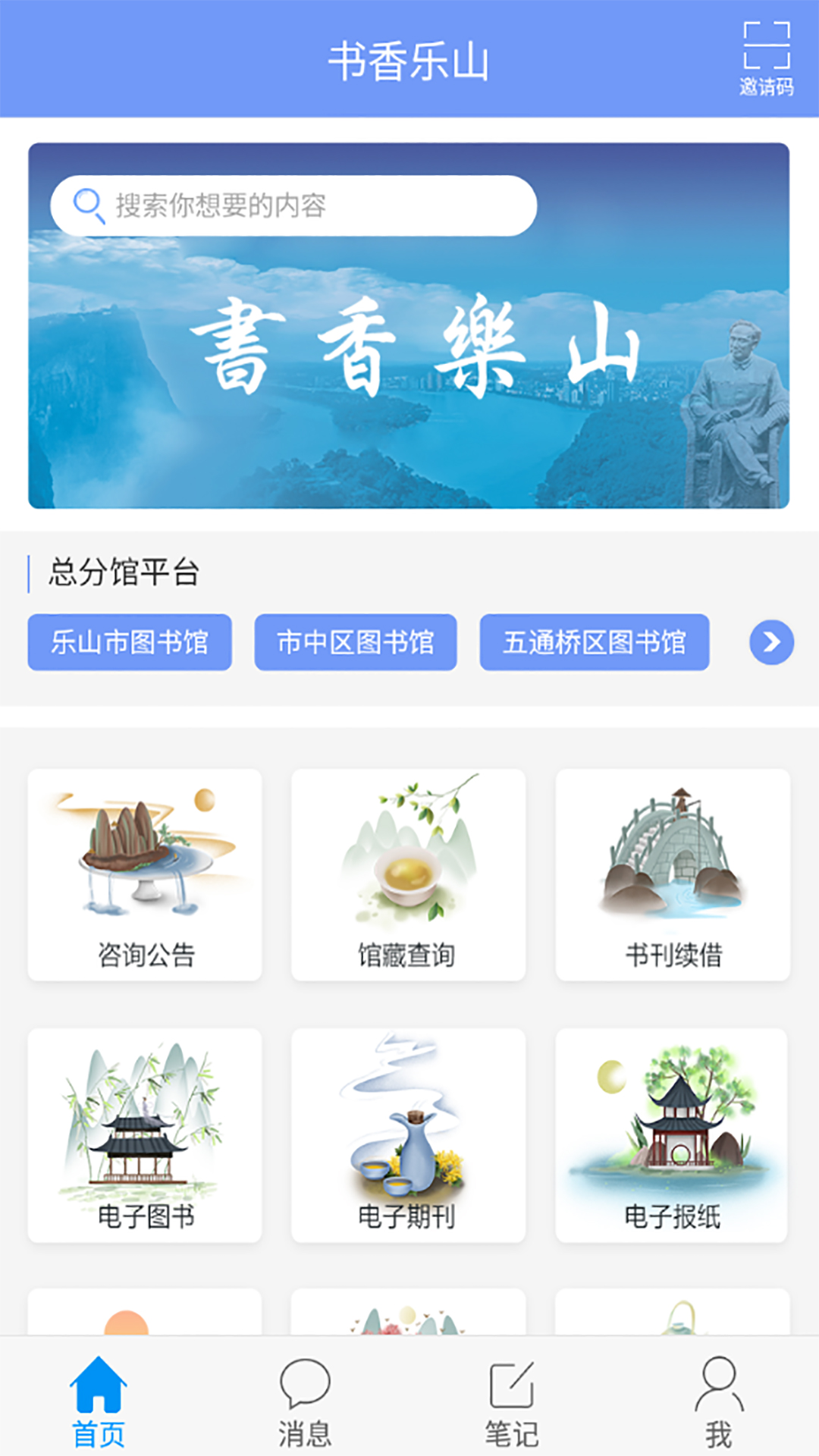Screen dimensions: 819x1456
Task: Tap the search box 搜索你想要的内容
Action: pyautogui.click(x=293, y=206)
